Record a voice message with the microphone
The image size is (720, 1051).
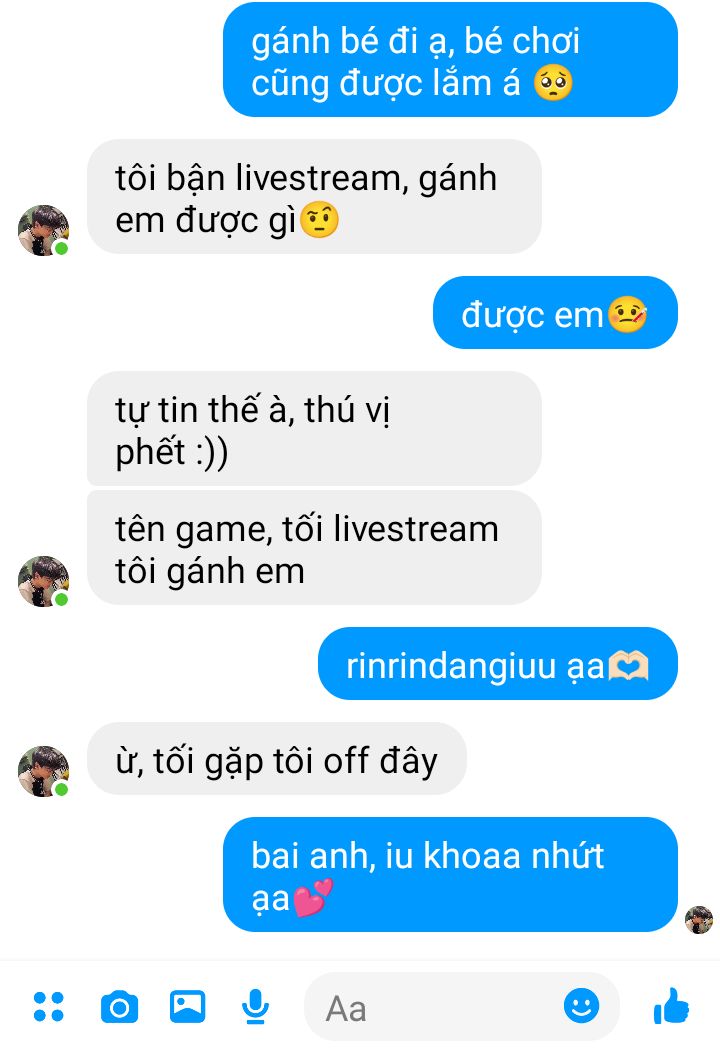(256, 1007)
